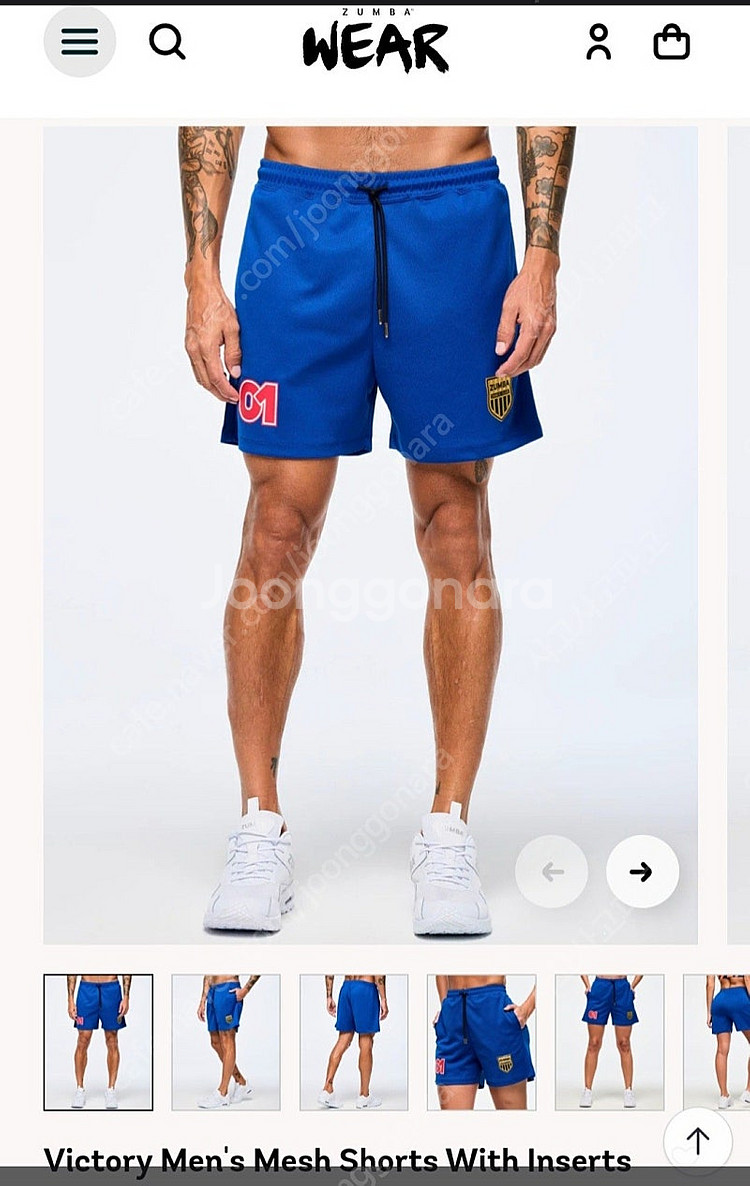Select the close-up shorts thumbnail
Screen dimensions: 750x1186
[482, 1042]
